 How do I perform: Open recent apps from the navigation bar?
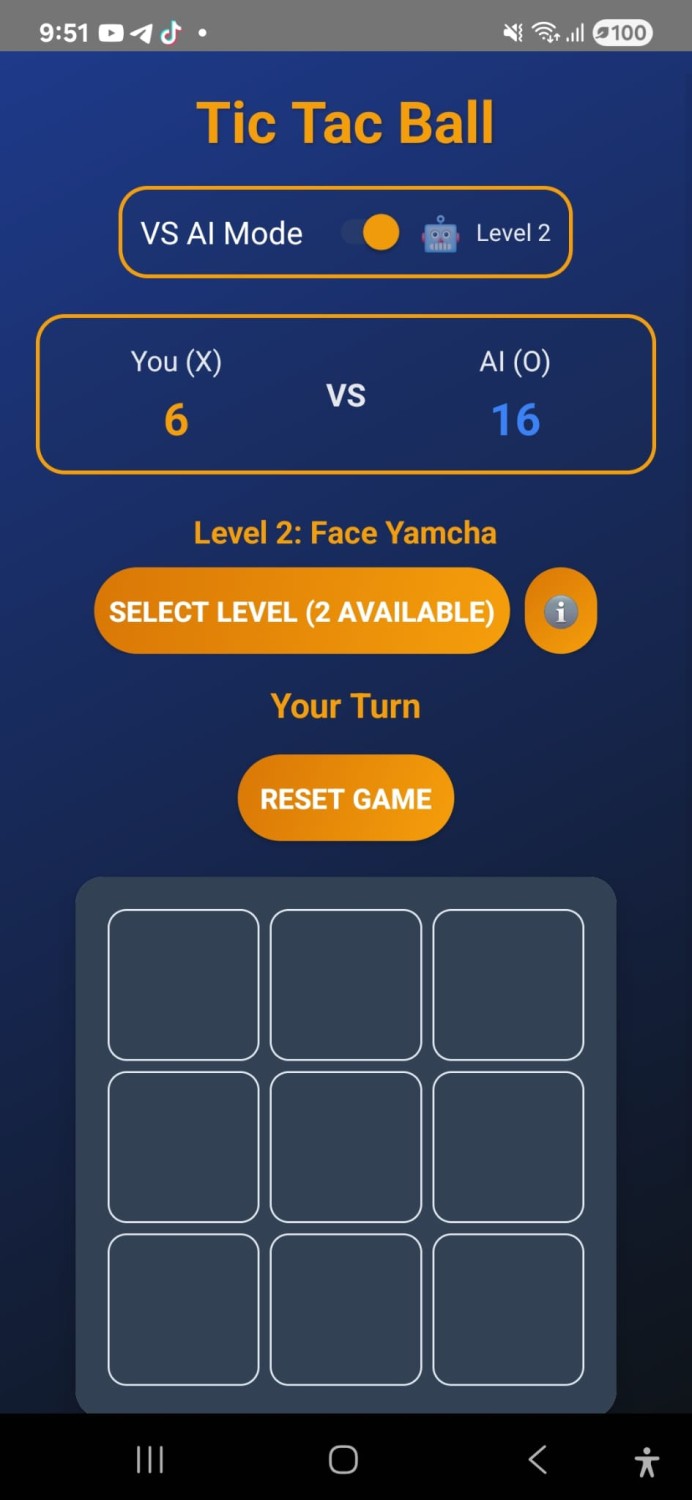pos(150,1460)
